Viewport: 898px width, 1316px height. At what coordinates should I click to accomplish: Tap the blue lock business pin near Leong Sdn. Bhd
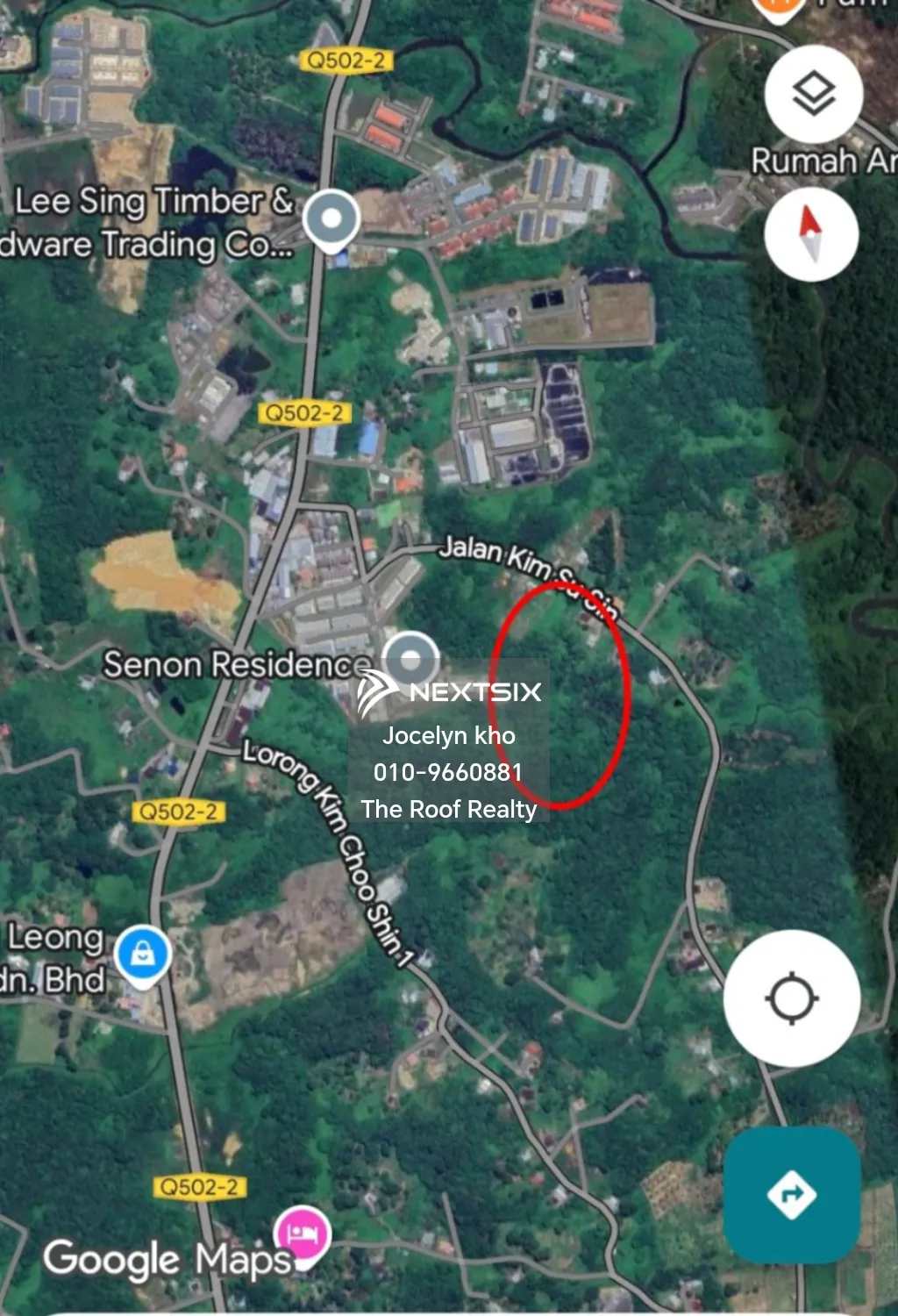(x=144, y=950)
